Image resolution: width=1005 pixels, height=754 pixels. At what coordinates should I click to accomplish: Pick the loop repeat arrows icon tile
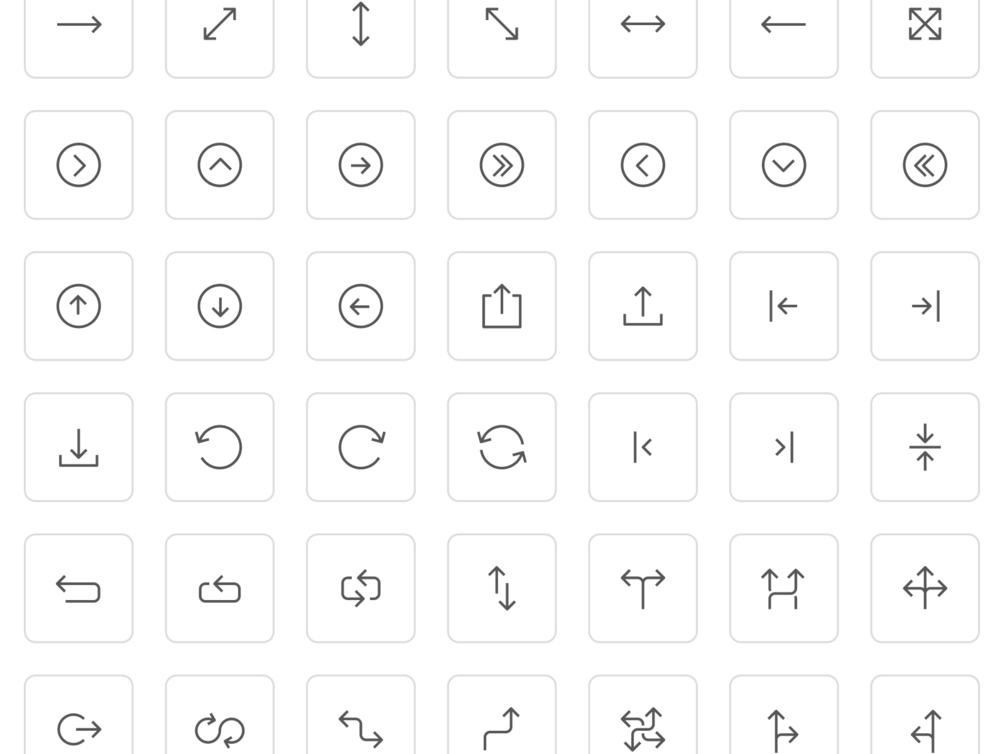pyautogui.click(x=361, y=588)
